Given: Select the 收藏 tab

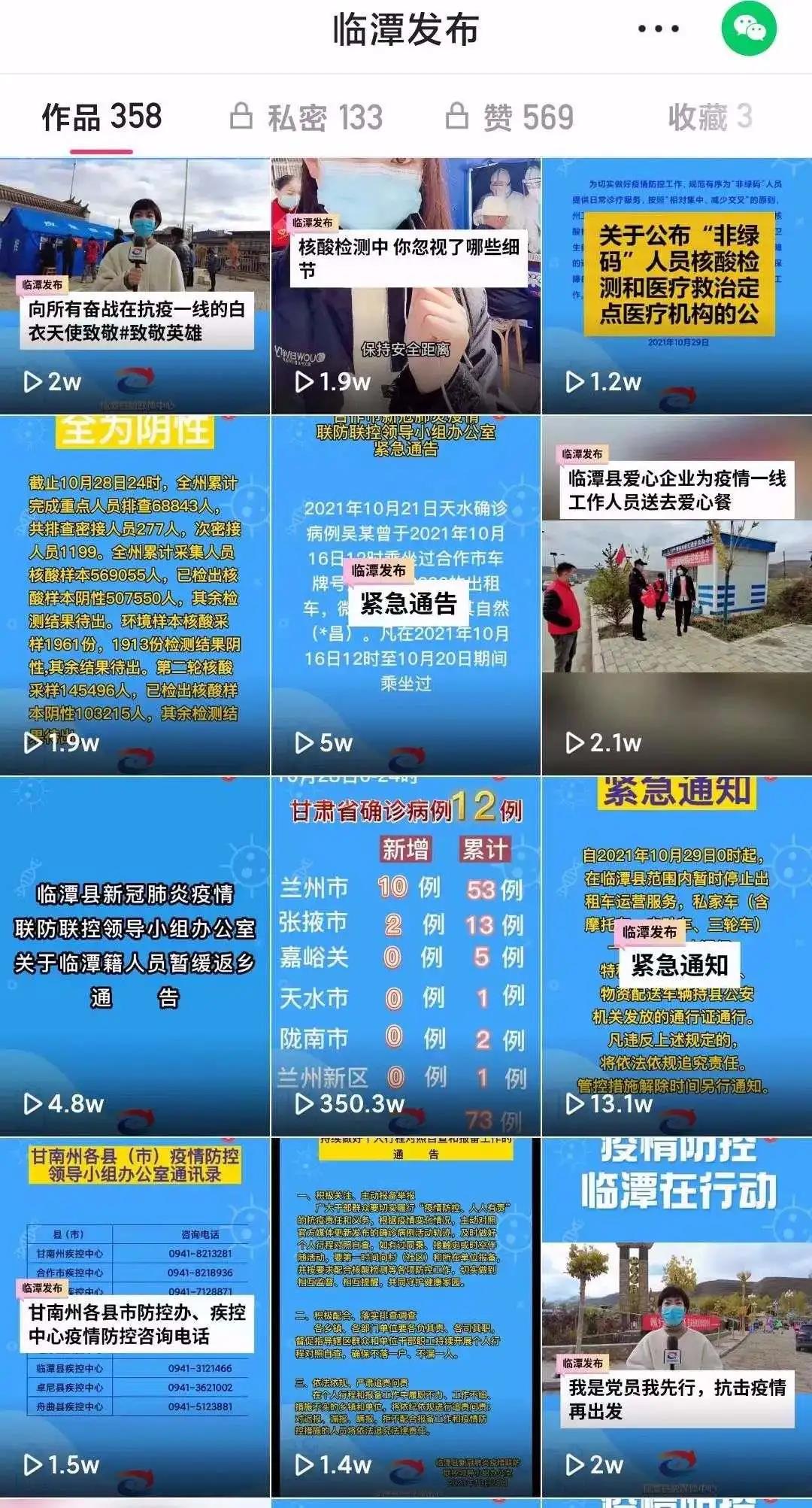Looking at the screenshot, I should [x=710, y=117].
